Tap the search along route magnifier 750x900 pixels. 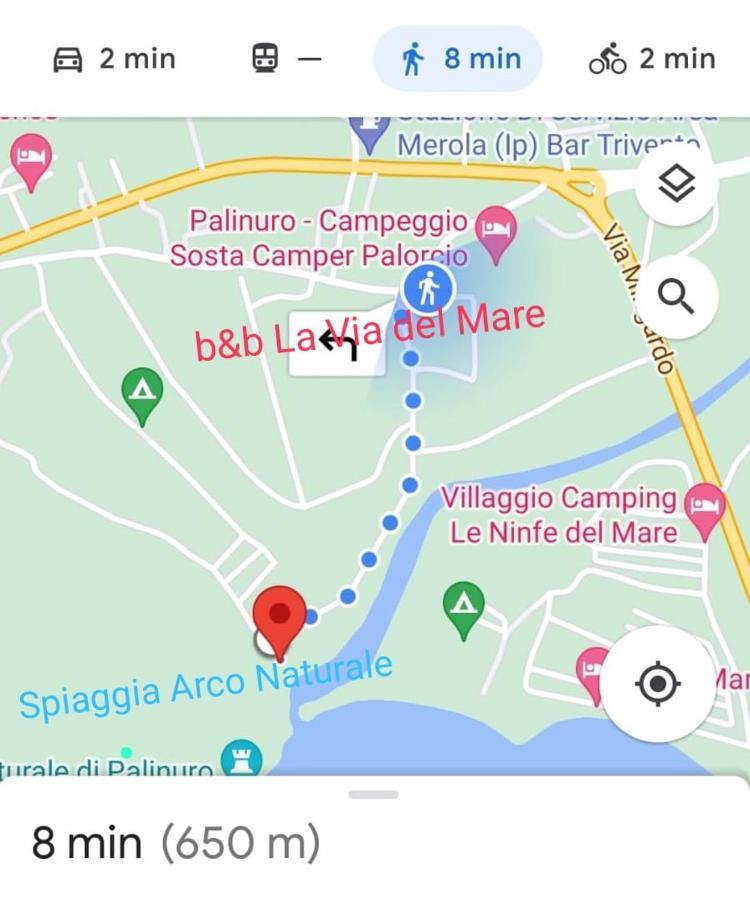677,297
